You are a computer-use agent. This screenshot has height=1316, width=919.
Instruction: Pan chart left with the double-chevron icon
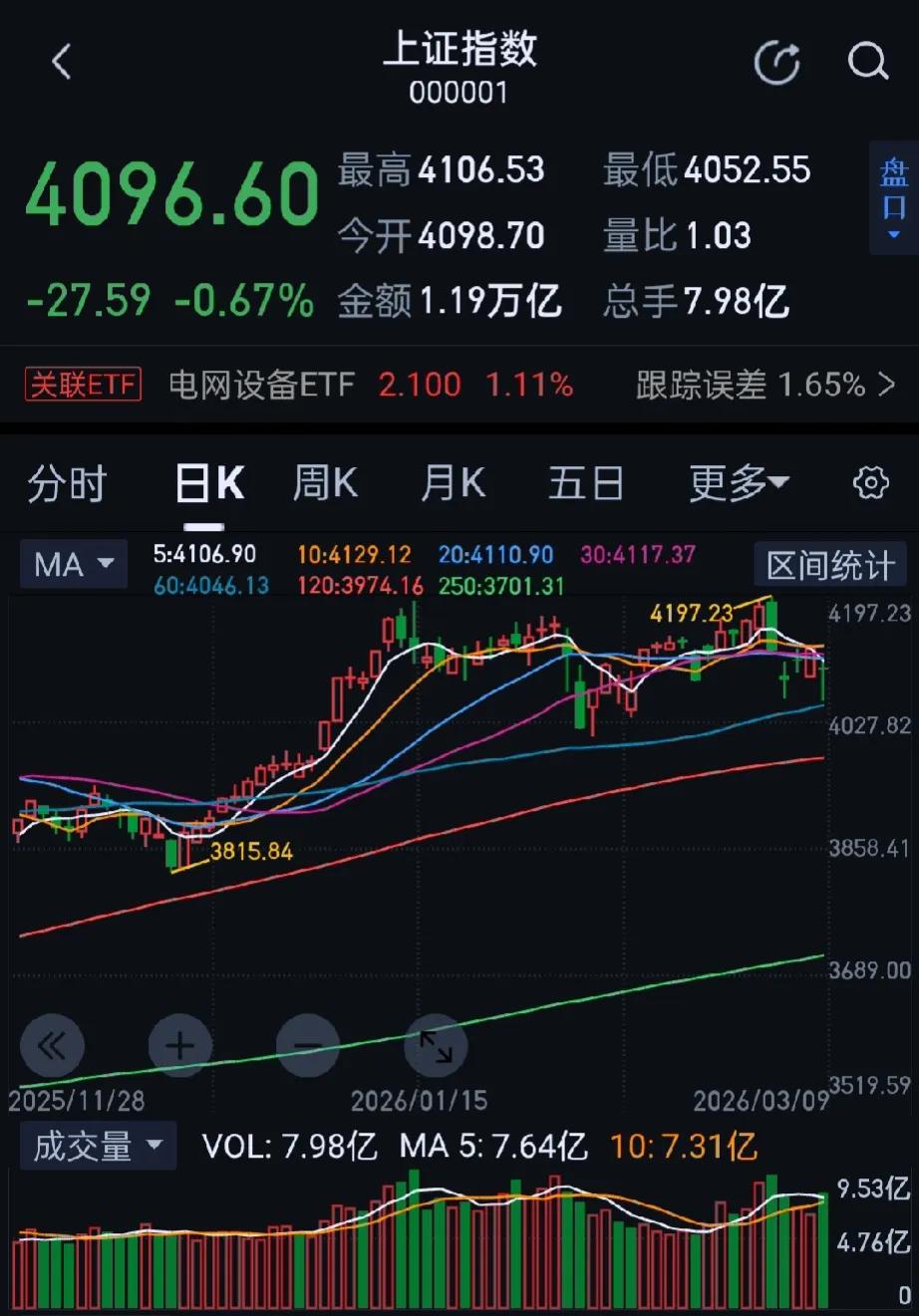[x=52, y=1046]
